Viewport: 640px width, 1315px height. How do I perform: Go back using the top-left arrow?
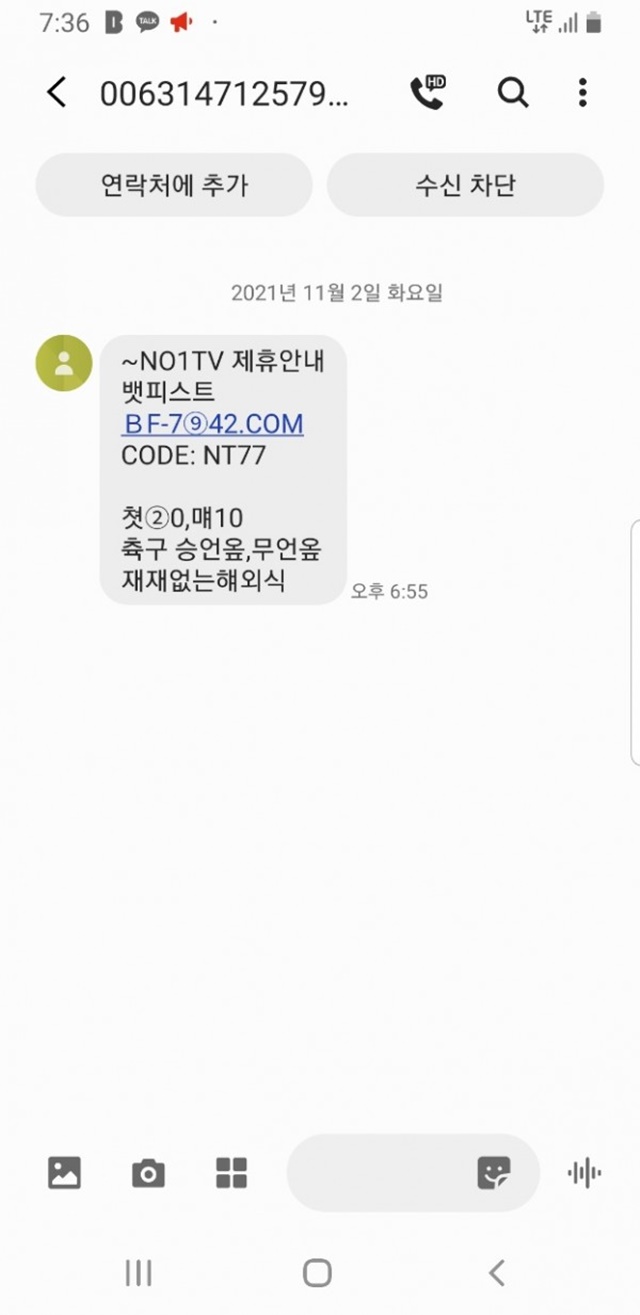click(x=57, y=93)
